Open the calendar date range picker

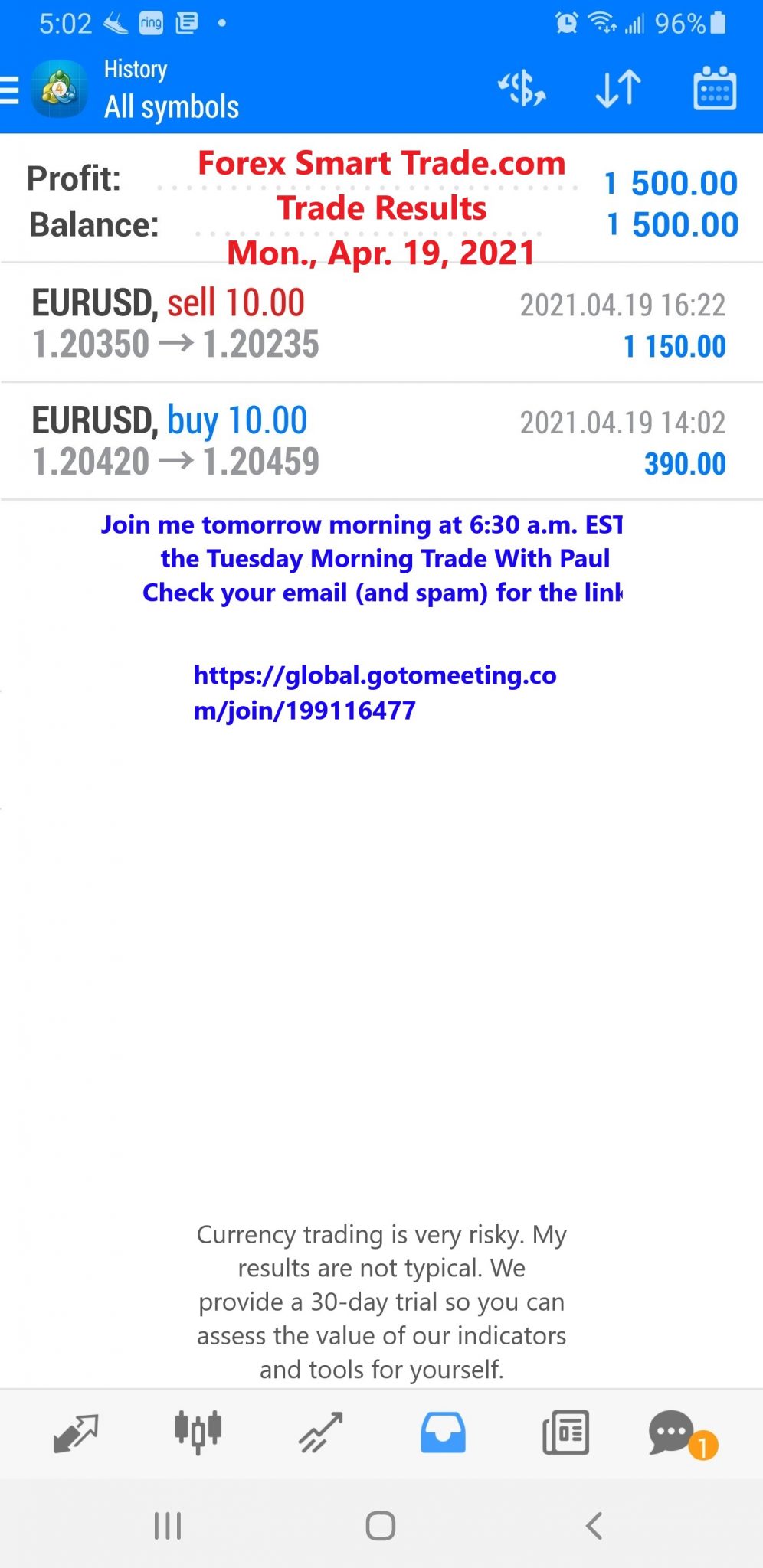(715, 89)
